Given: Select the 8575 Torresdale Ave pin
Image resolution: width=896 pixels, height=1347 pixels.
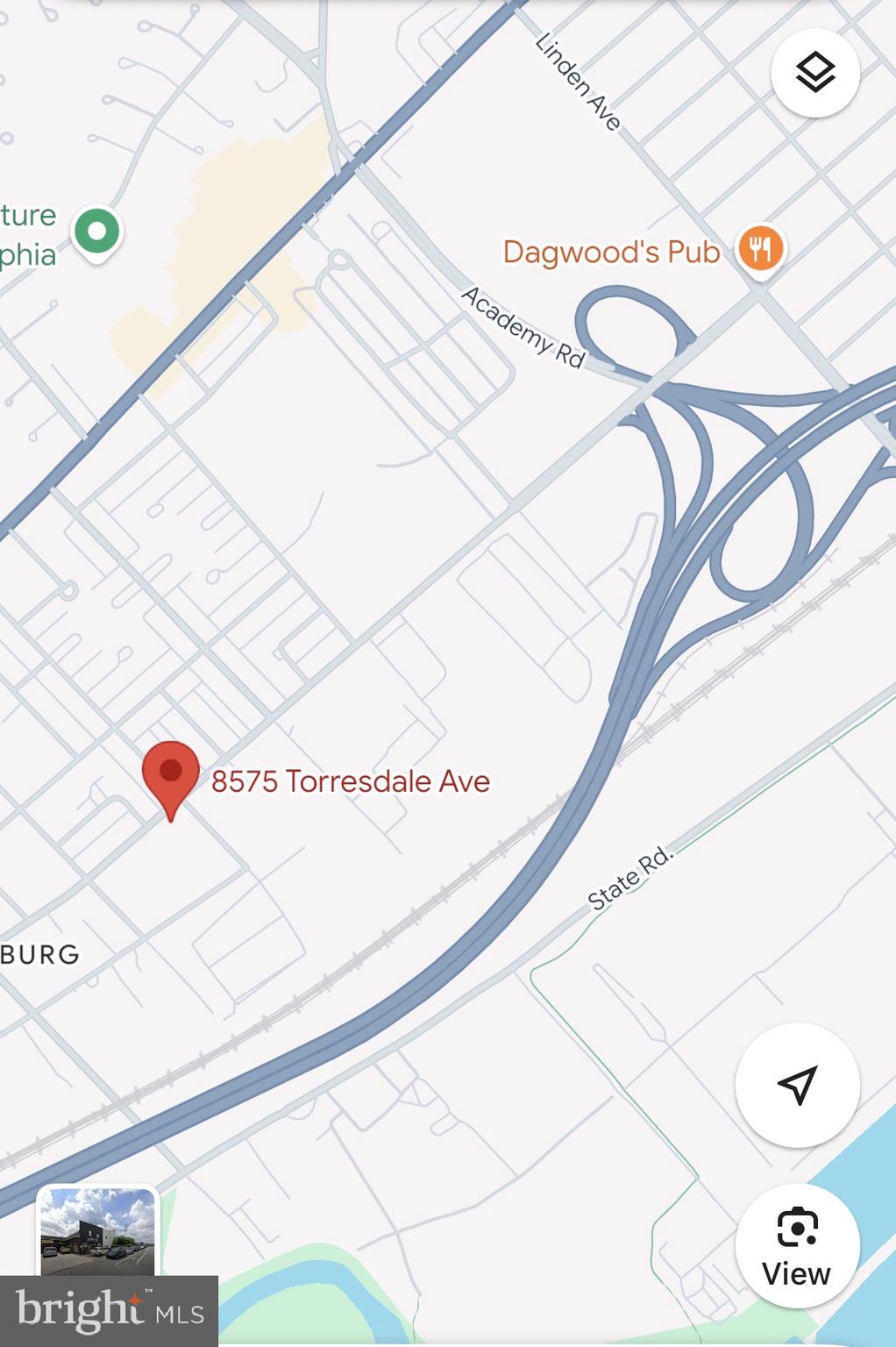Looking at the screenshot, I should 171,776.
